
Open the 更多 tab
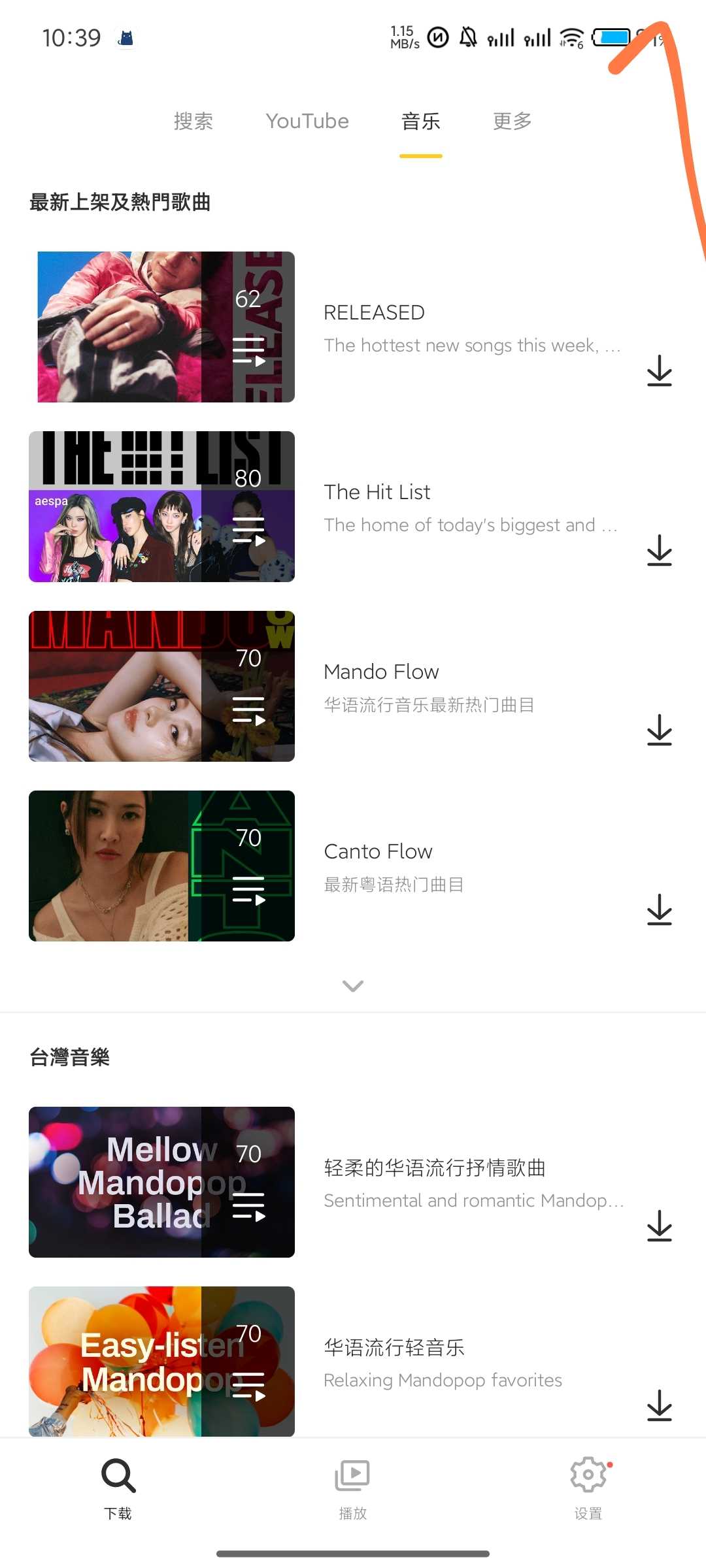(x=512, y=122)
